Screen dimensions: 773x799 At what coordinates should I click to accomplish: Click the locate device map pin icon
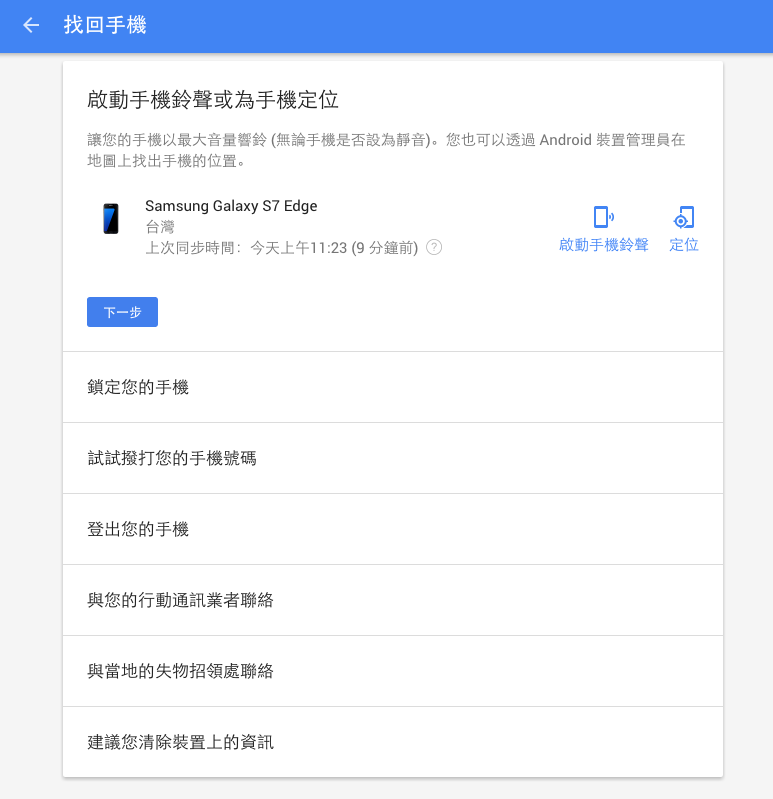(684, 215)
